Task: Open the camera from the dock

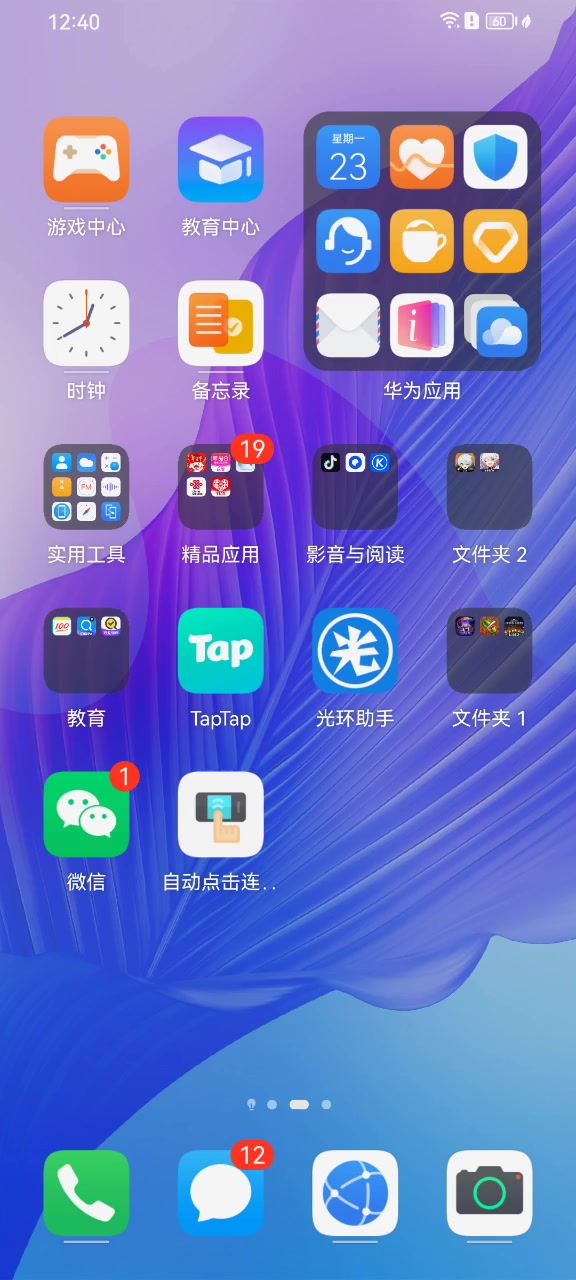Action: click(x=489, y=1193)
